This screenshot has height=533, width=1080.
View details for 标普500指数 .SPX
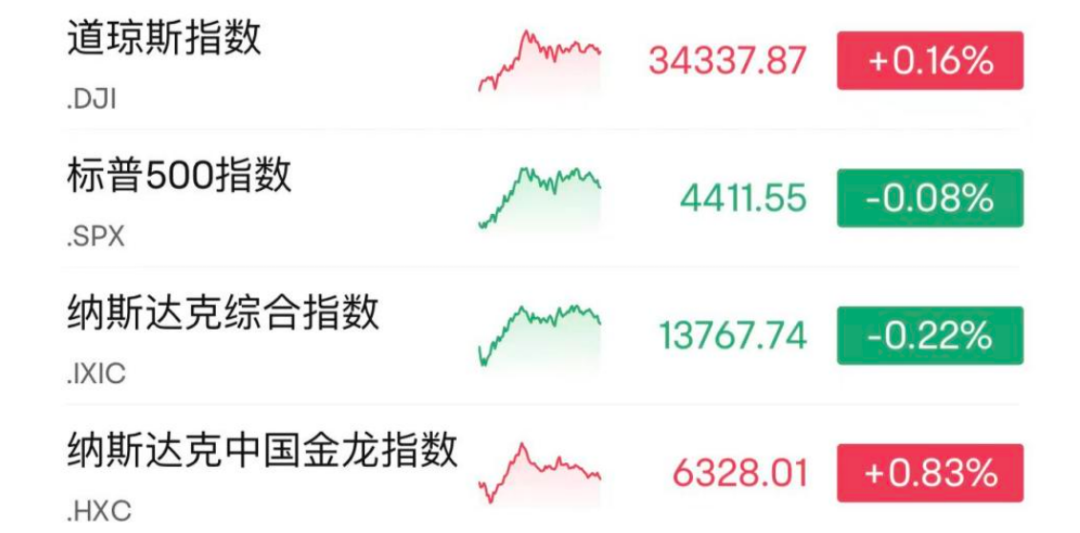[180, 178]
